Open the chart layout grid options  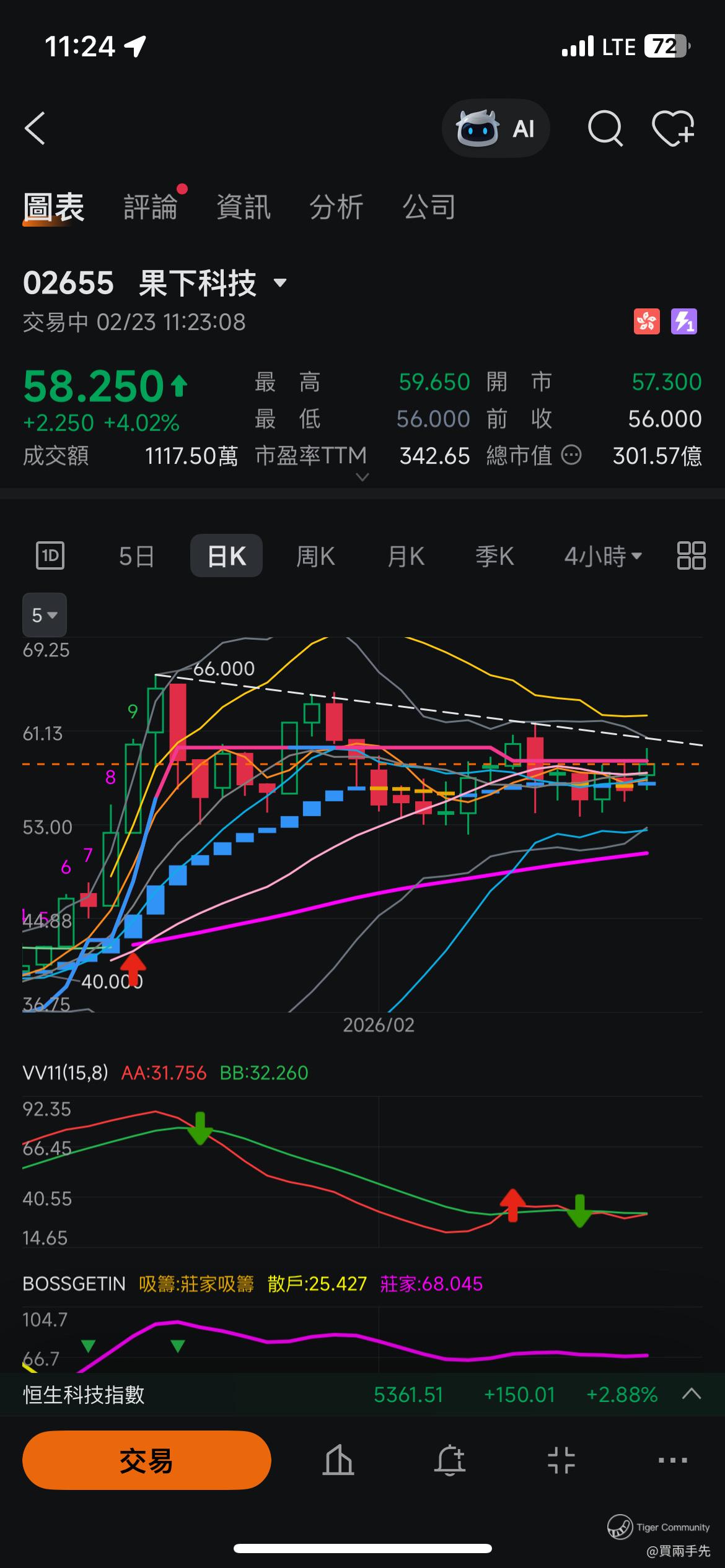click(691, 555)
